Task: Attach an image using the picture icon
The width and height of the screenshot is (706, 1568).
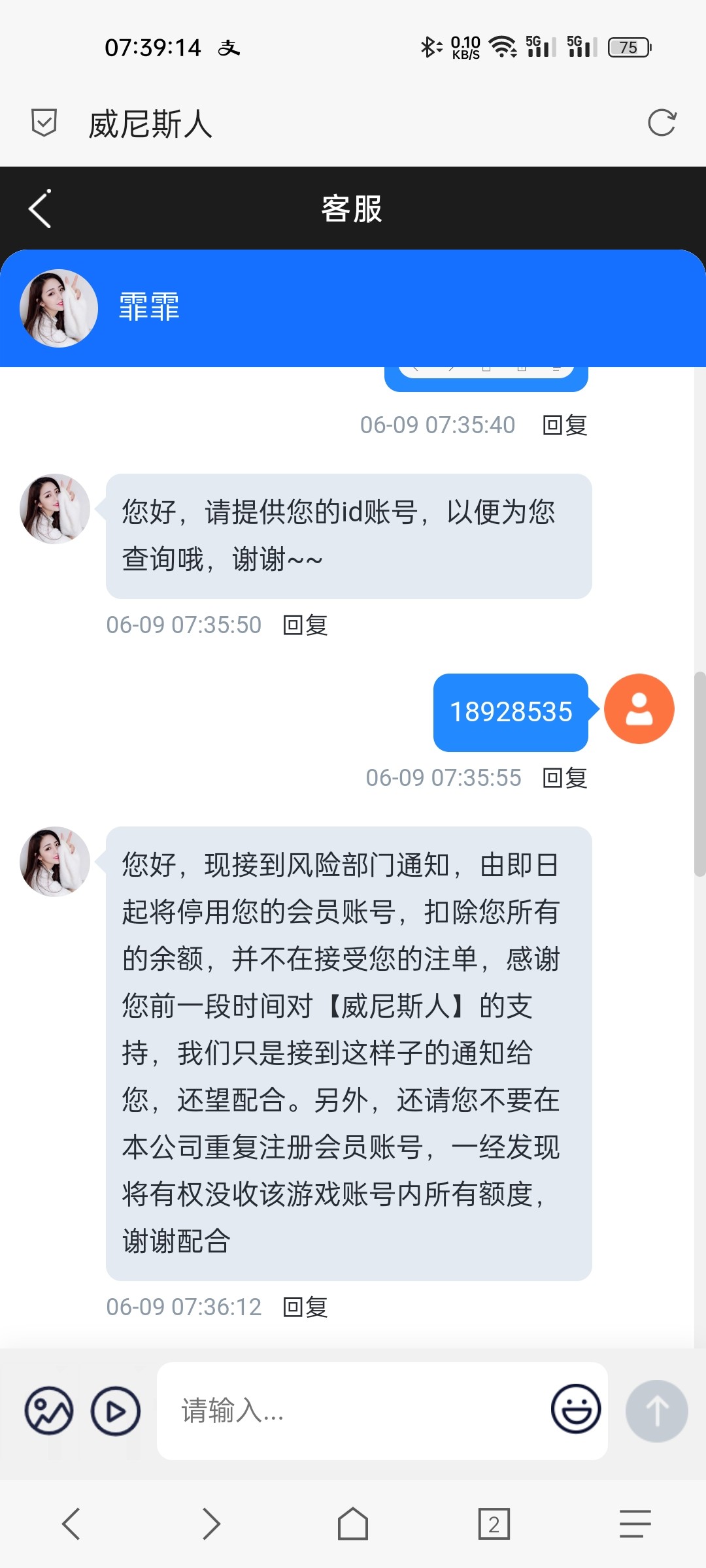Action: pos(49,1411)
